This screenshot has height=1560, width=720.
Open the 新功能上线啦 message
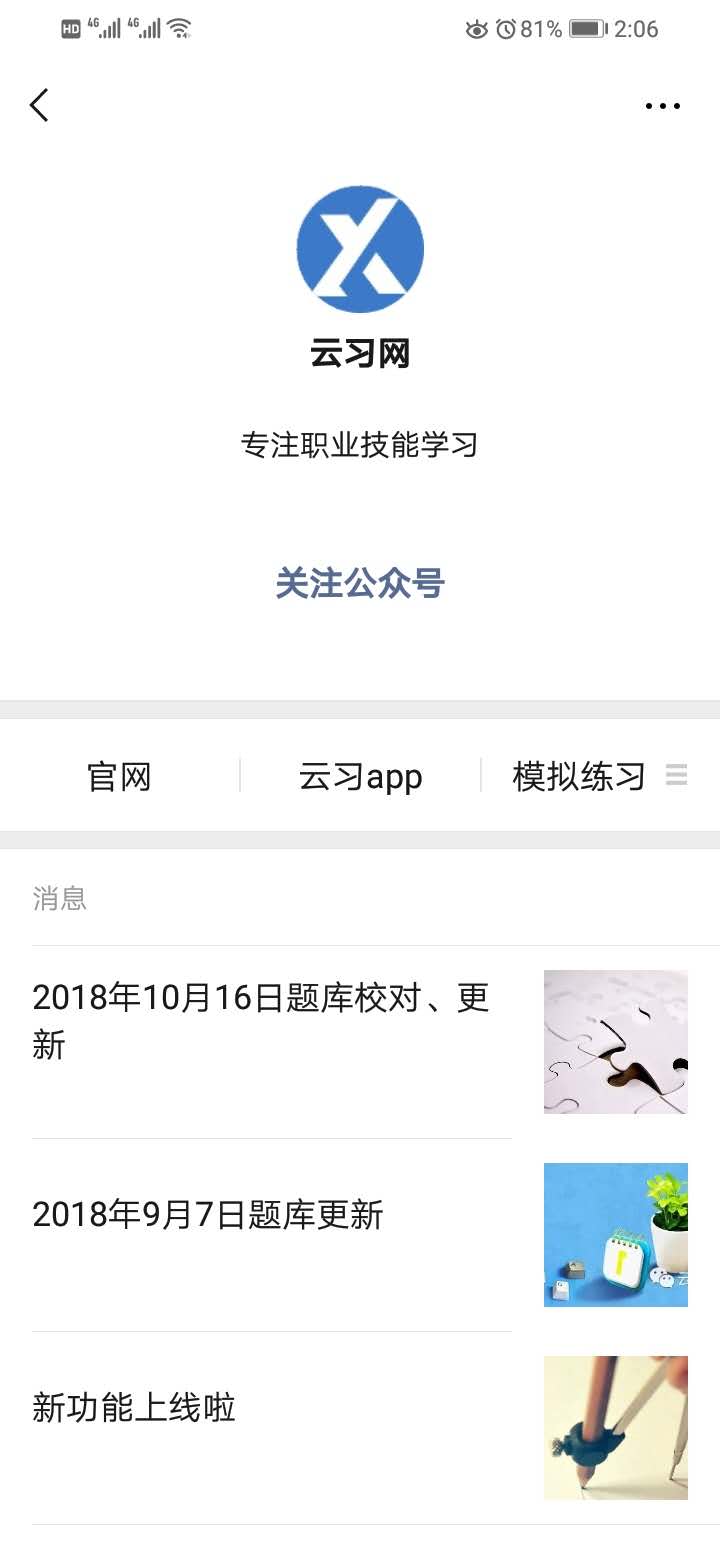pyautogui.click(x=132, y=1407)
